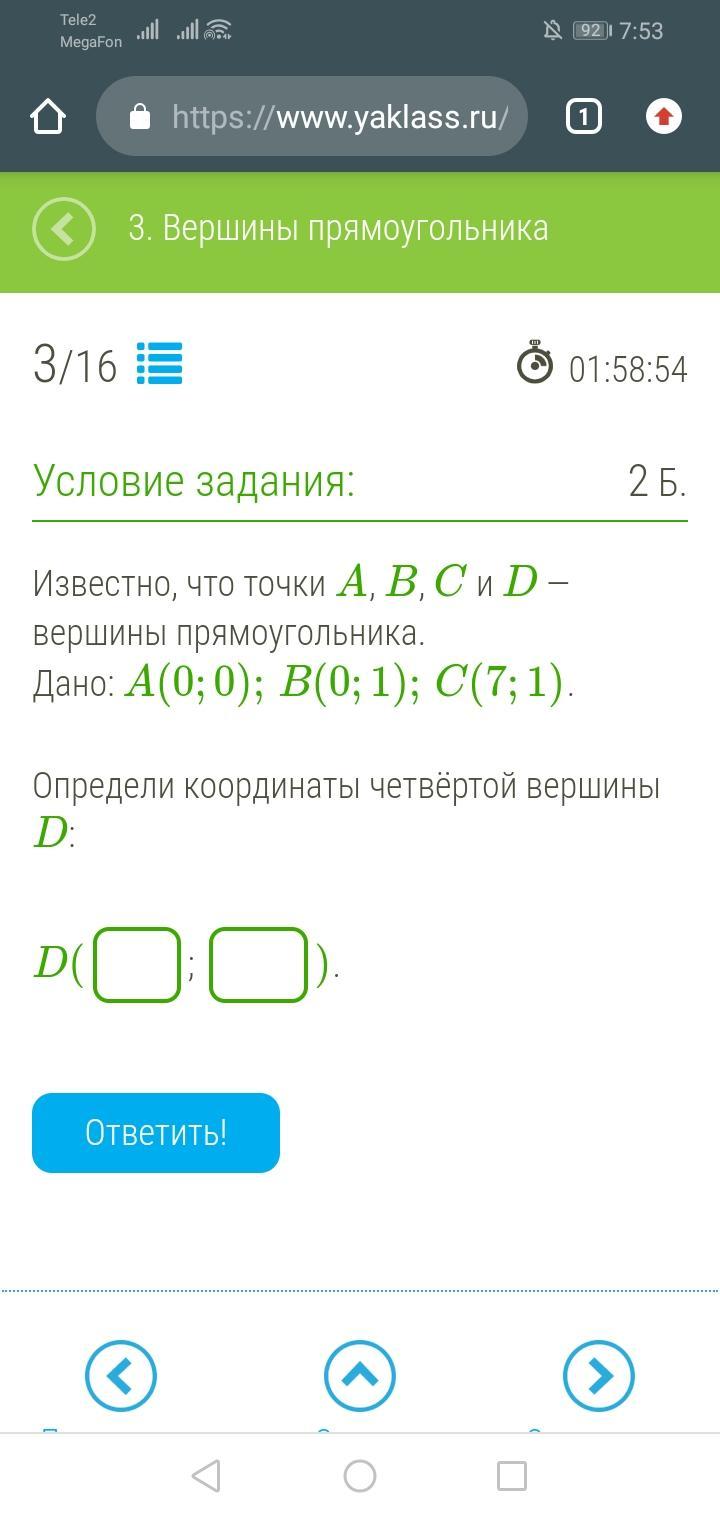
Task: Enter the first coordinate of D
Action: pyautogui.click(x=137, y=965)
